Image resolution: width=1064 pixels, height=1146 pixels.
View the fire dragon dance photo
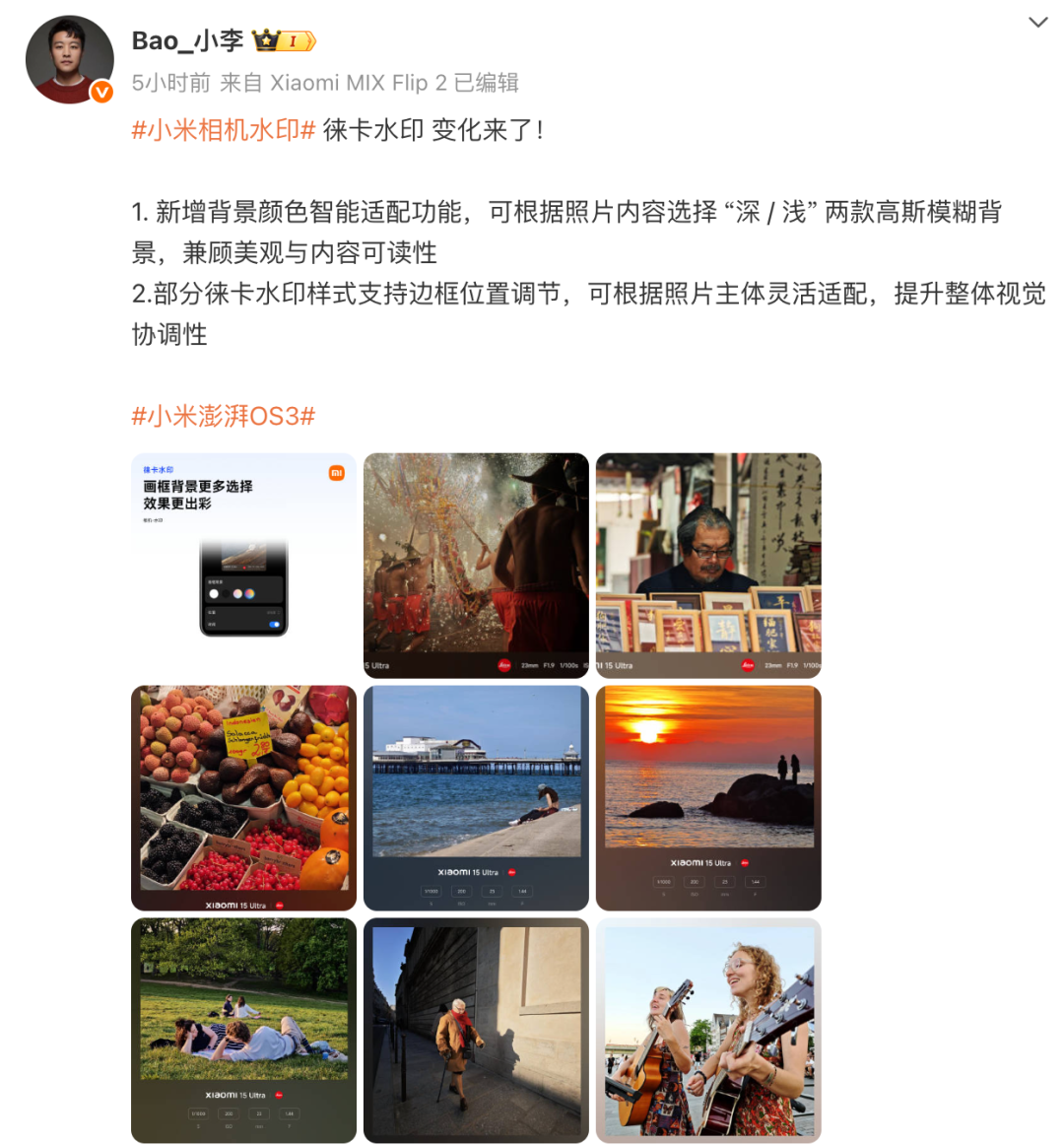(x=476, y=566)
